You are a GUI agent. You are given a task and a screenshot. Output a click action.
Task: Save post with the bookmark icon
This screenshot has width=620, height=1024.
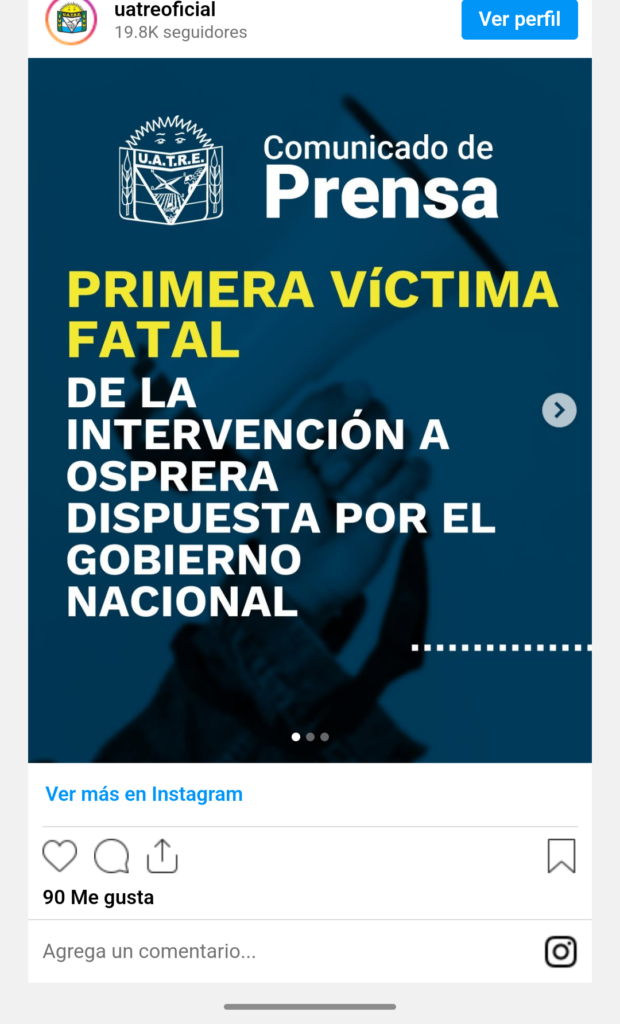[x=561, y=856]
